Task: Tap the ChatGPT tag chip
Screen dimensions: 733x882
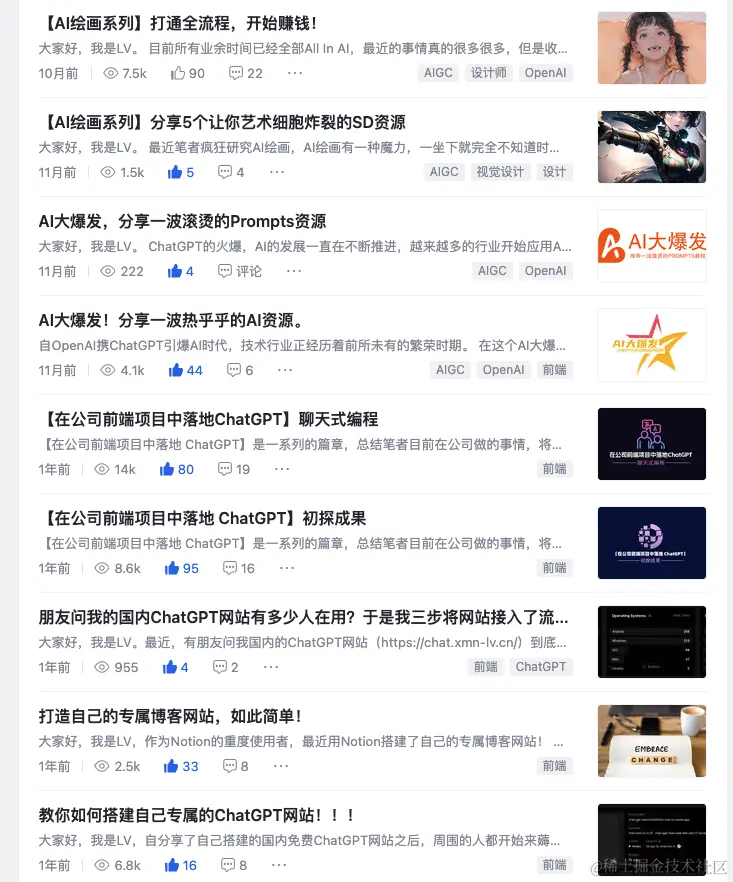Action: pos(541,667)
